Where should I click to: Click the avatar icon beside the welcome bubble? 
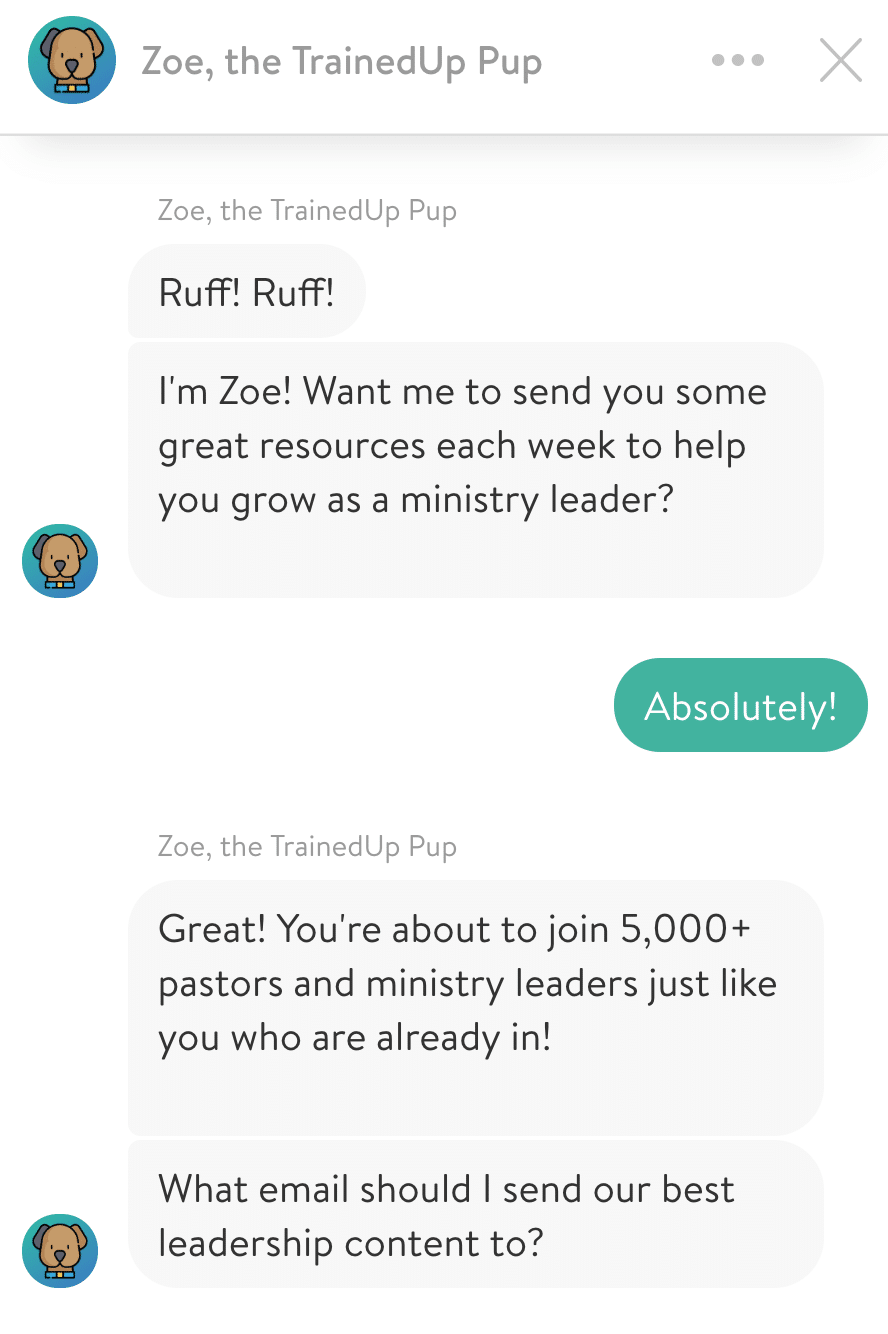[59, 561]
